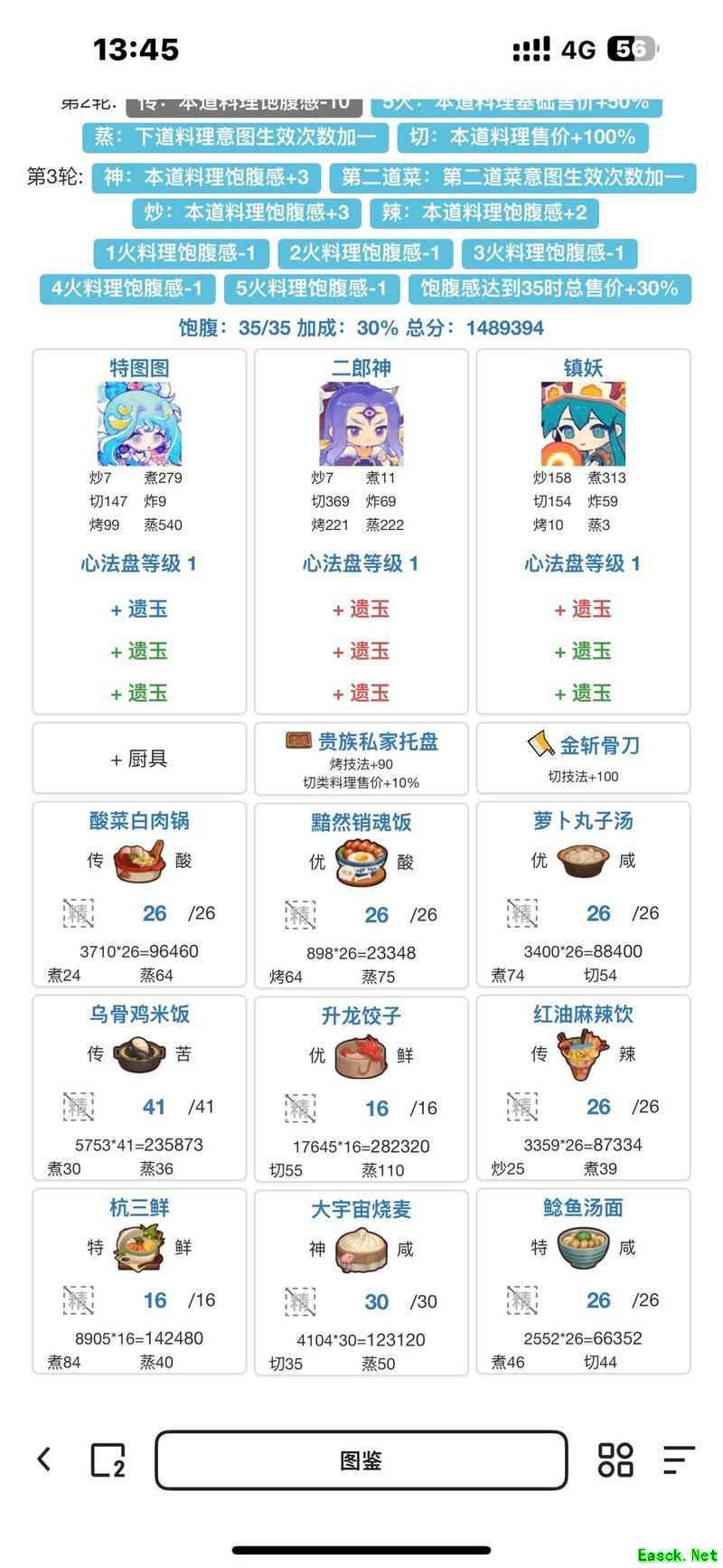The height and width of the screenshot is (1568, 723).
Task: Open the browser tabs switcher
Action: pos(108,1459)
